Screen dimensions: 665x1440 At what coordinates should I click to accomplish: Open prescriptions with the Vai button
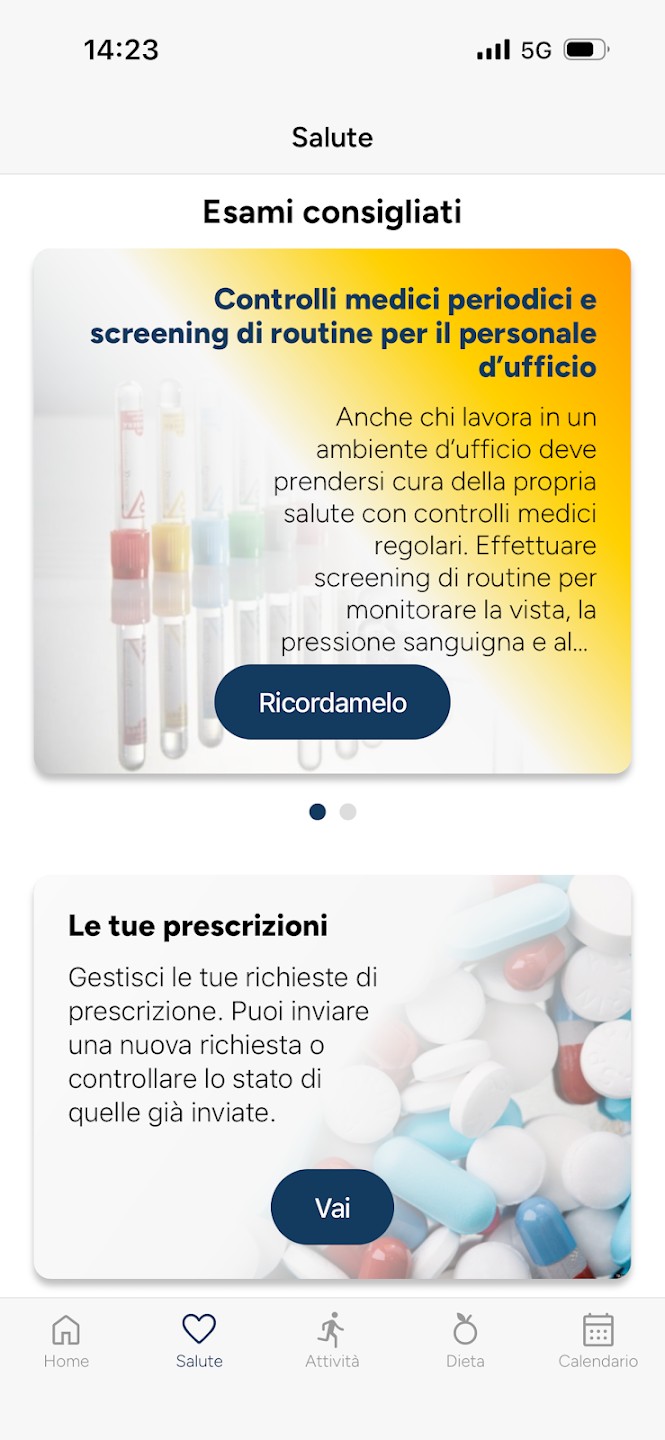click(x=332, y=1207)
